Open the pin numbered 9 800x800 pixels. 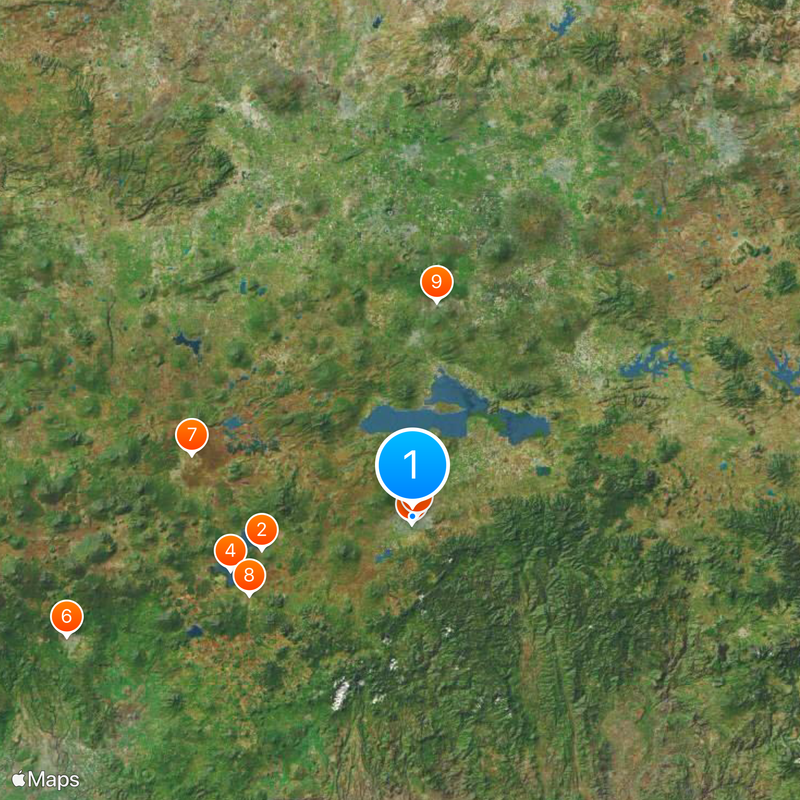pyautogui.click(x=436, y=282)
